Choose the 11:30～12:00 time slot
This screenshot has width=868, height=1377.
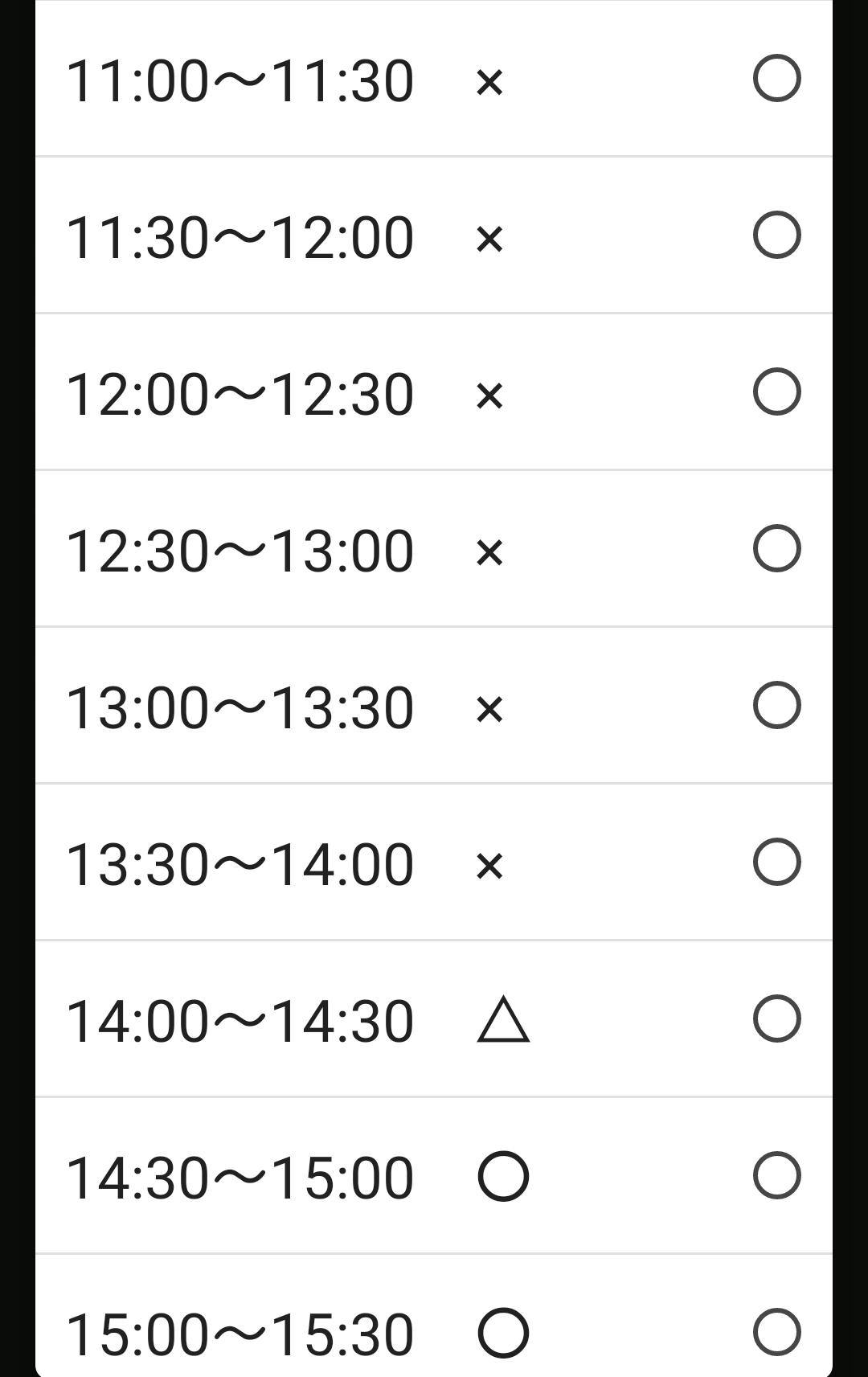click(776, 236)
